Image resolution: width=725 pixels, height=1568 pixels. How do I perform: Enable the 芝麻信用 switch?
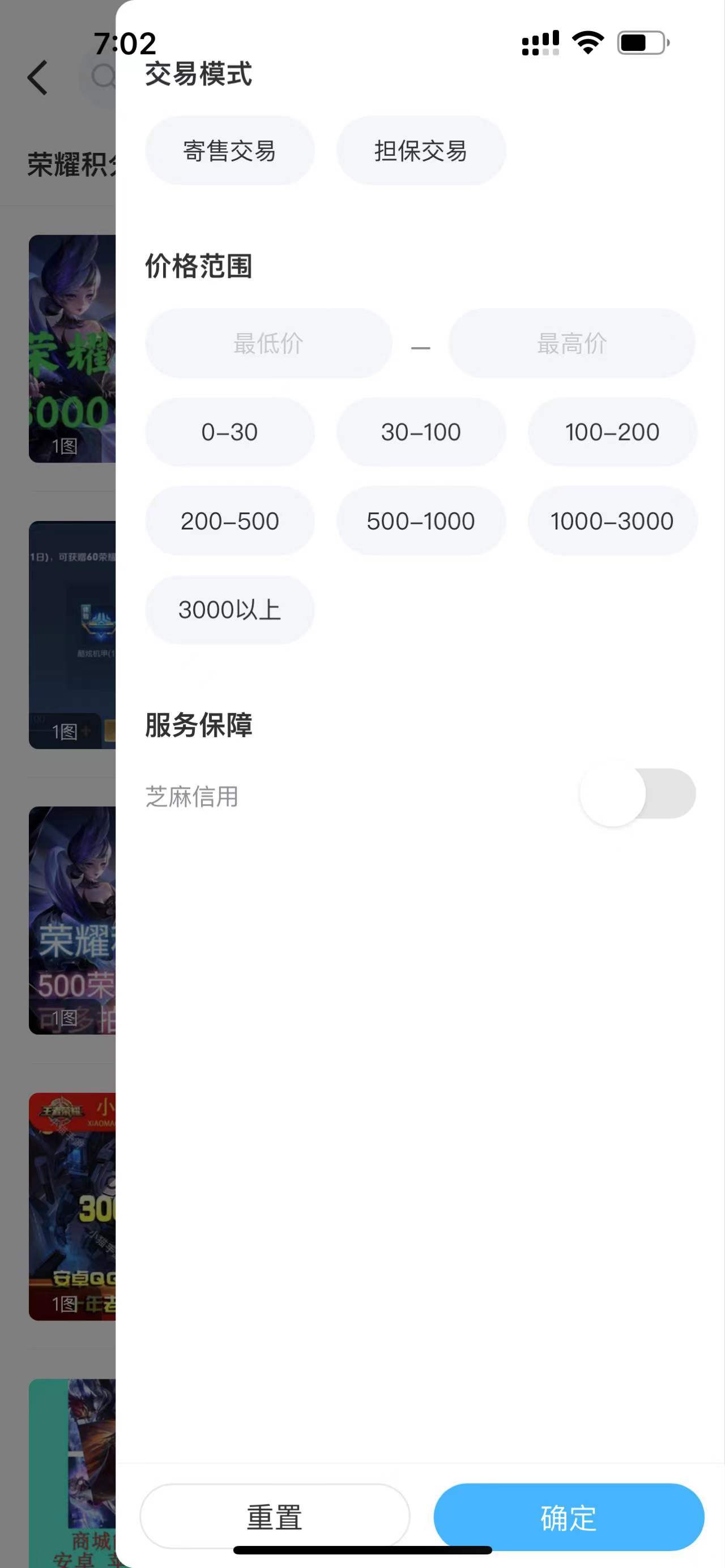pos(637,794)
